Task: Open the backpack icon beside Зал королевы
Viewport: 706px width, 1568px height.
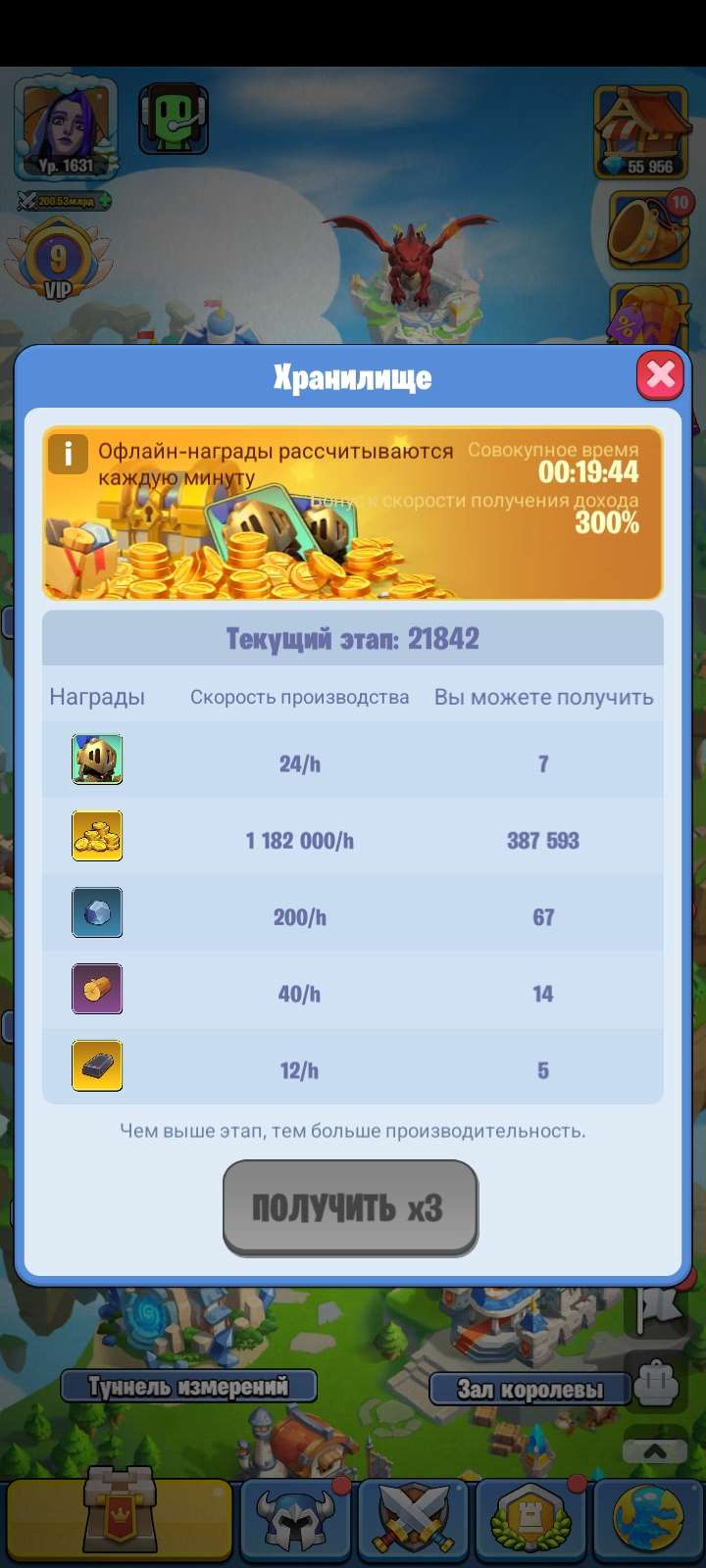Action: [x=653, y=1387]
